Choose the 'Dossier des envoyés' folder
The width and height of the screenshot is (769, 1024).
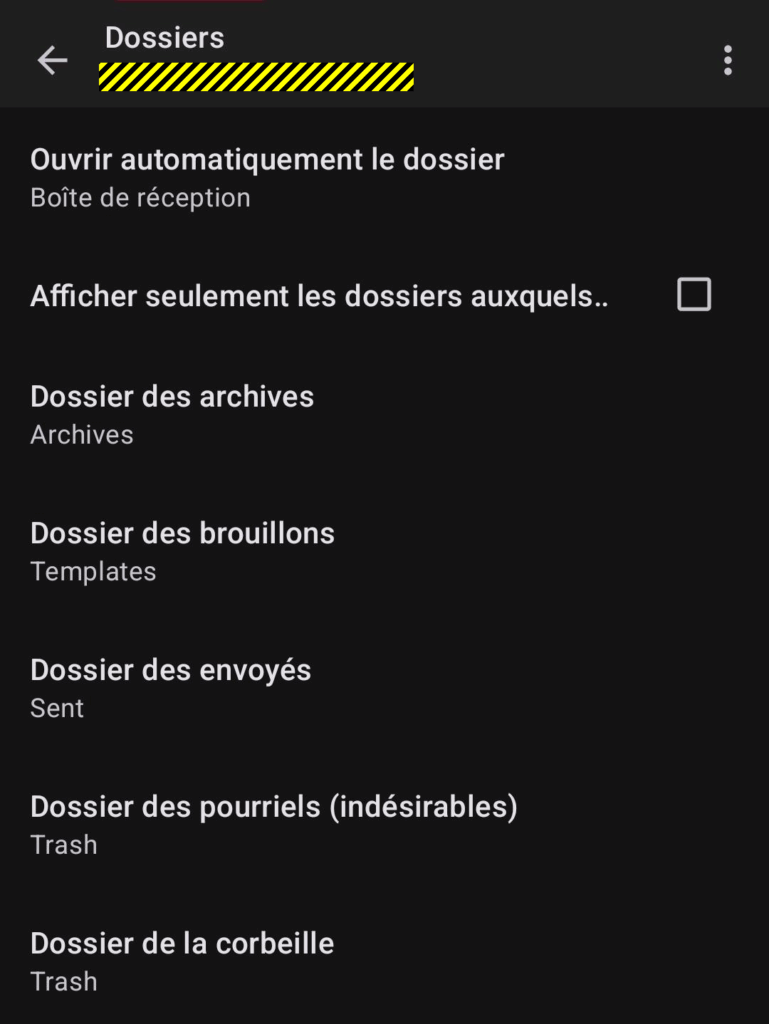tap(171, 688)
